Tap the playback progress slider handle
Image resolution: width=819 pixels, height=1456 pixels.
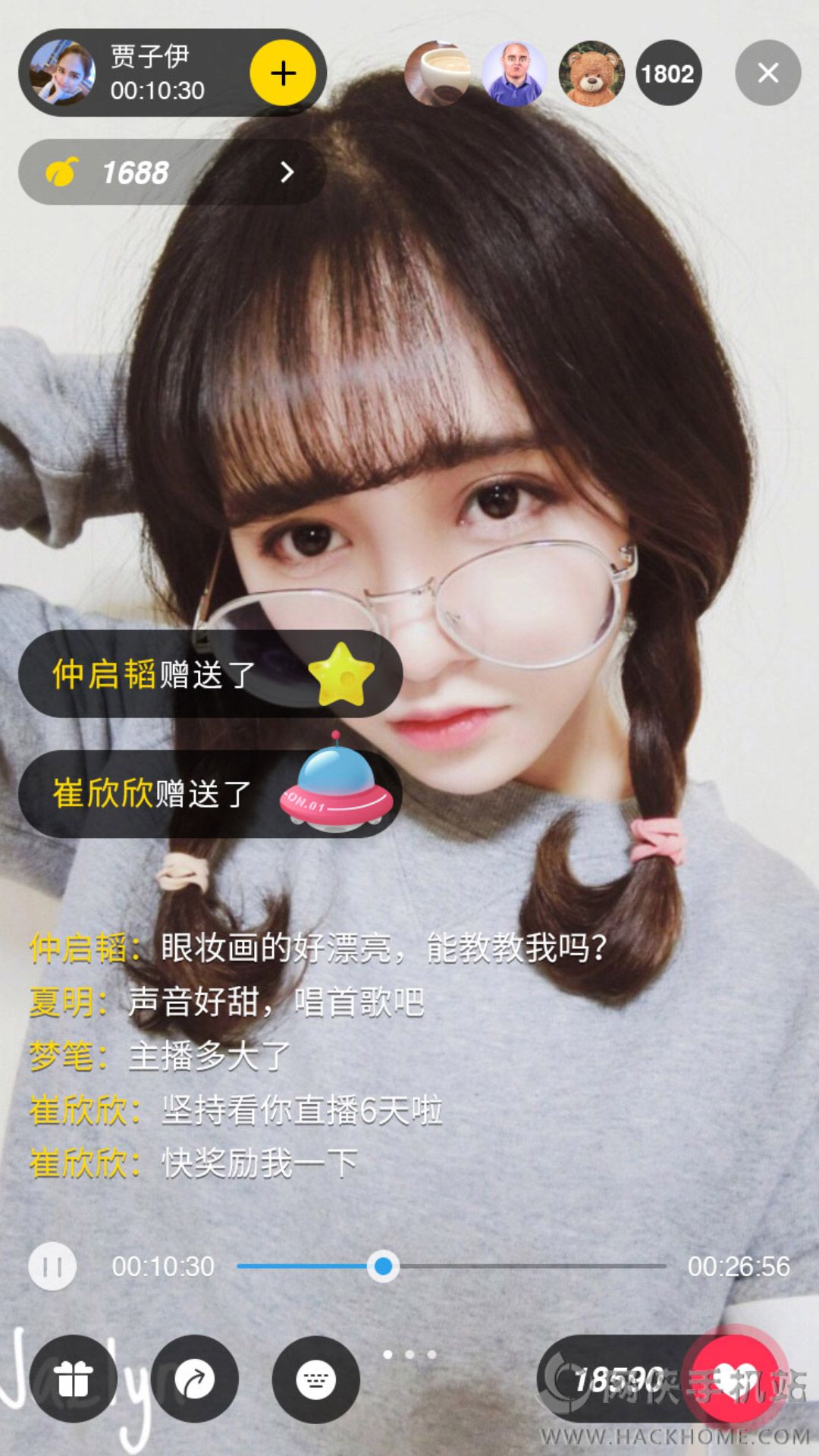coord(383,1266)
